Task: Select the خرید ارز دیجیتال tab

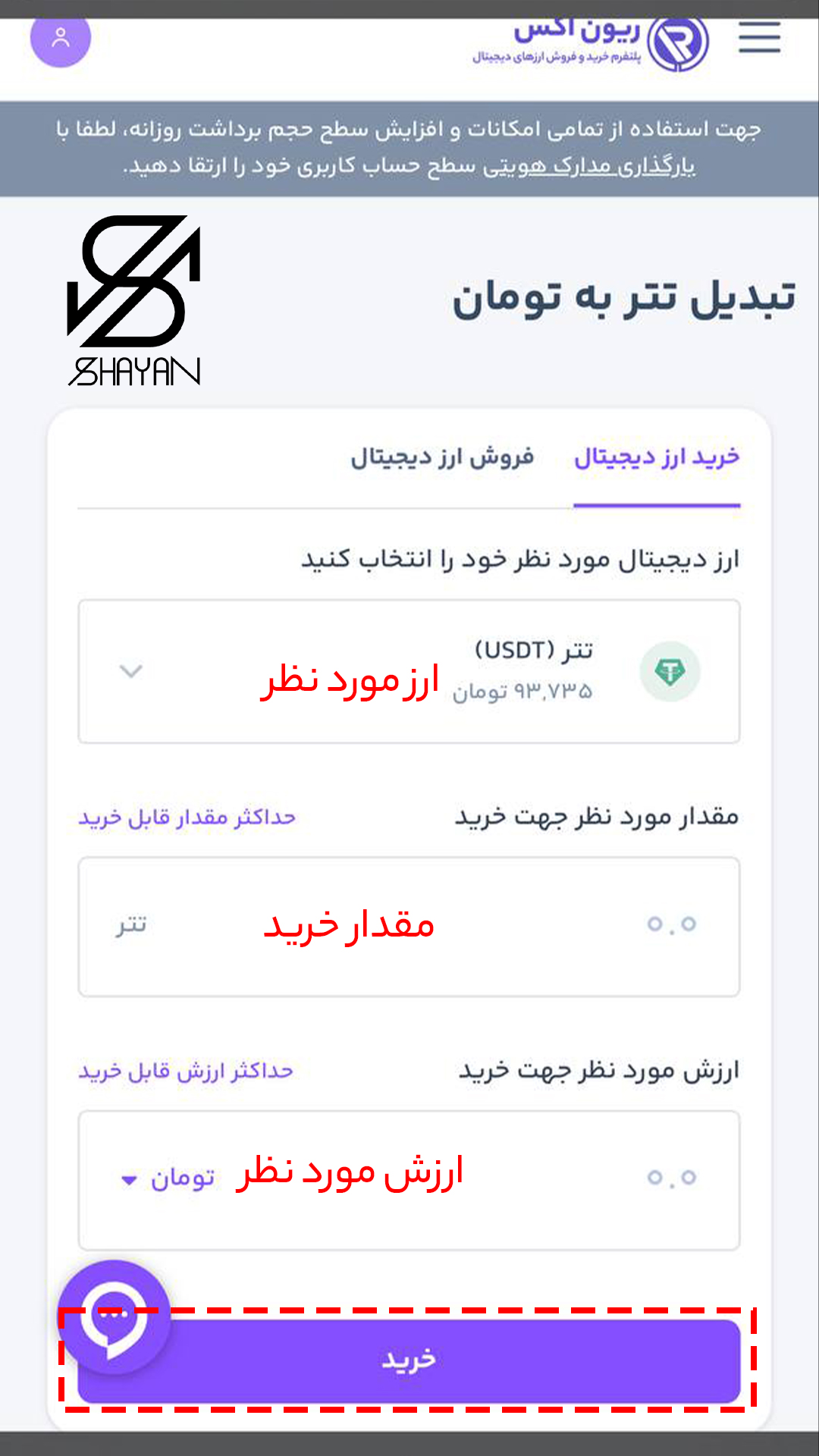Action: pos(657,458)
